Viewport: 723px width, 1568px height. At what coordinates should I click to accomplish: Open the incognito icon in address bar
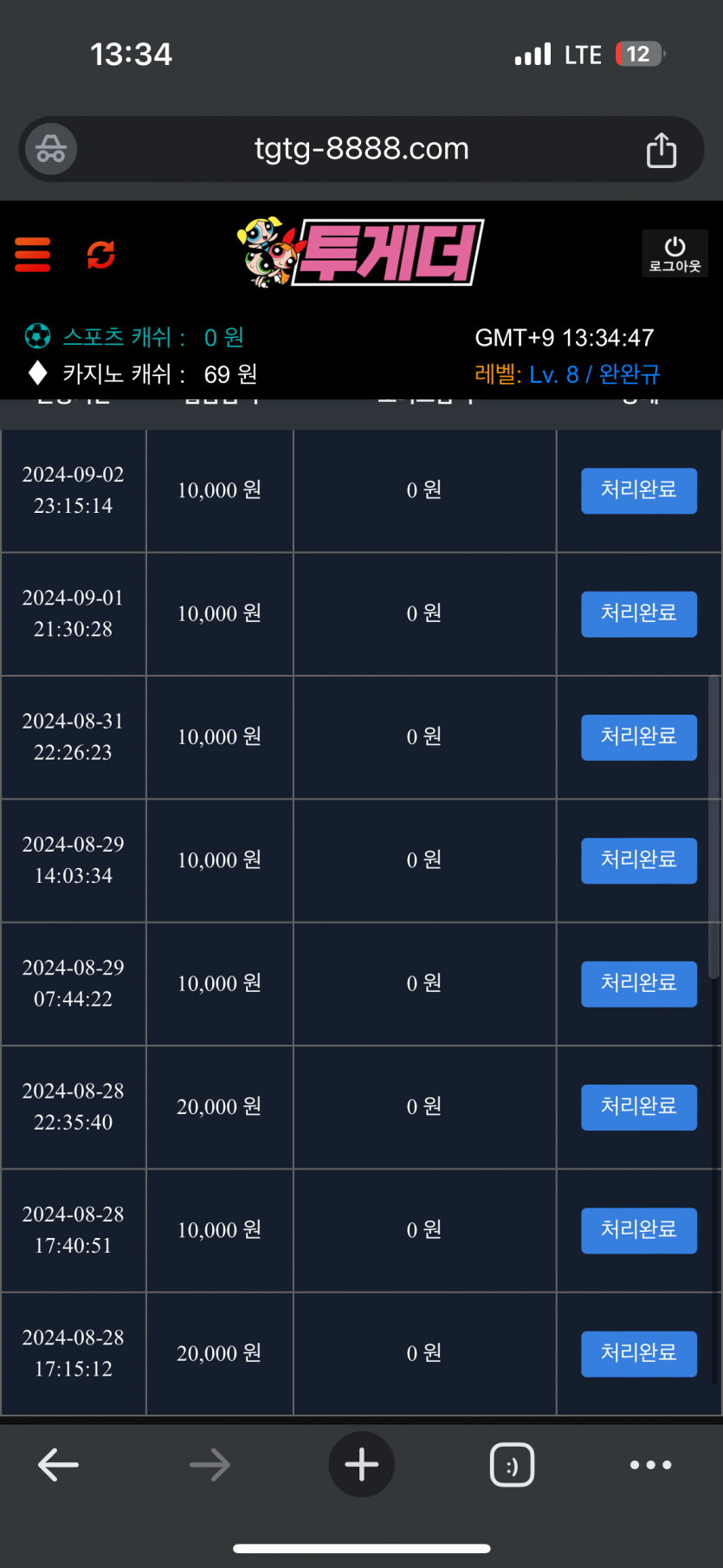point(51,149)
